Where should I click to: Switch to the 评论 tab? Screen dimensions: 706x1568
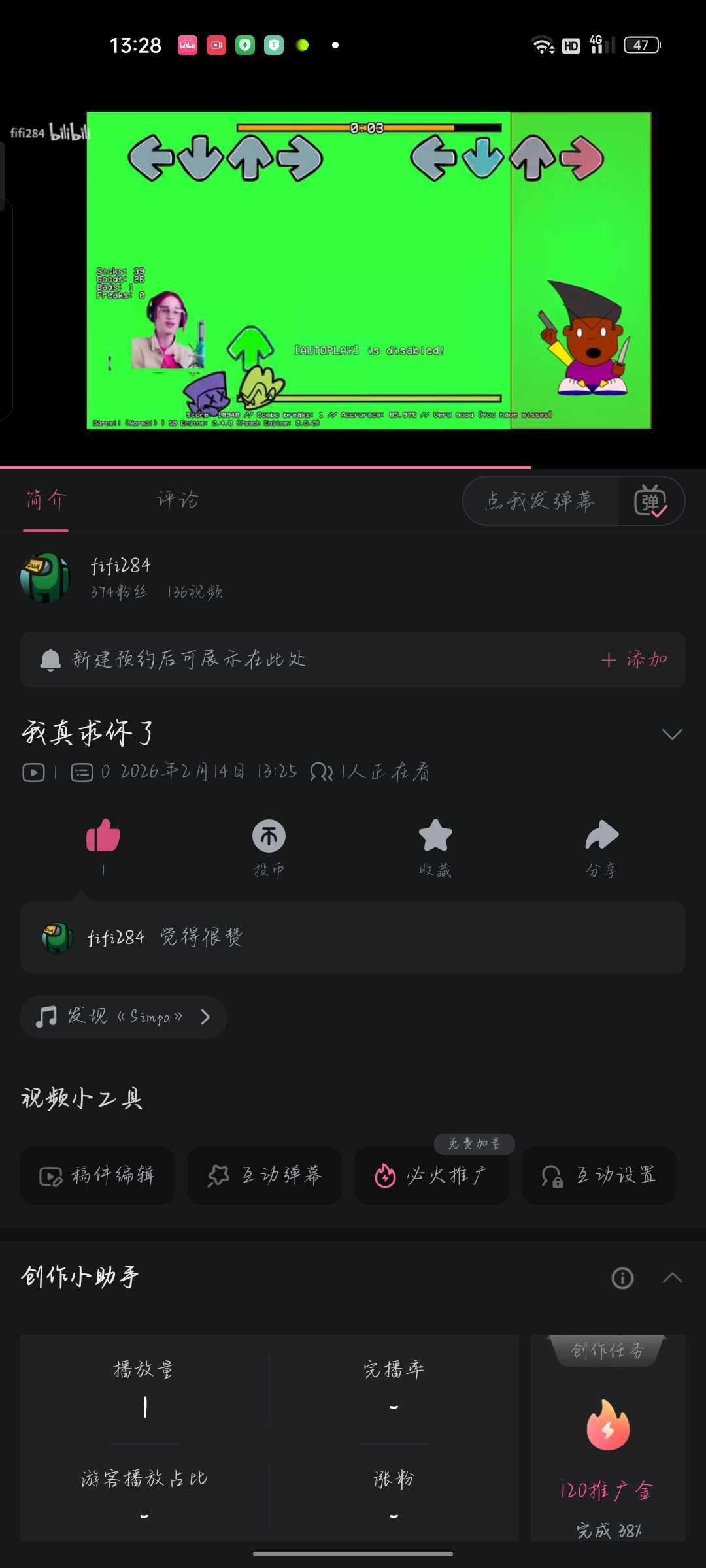click(177, 500)
